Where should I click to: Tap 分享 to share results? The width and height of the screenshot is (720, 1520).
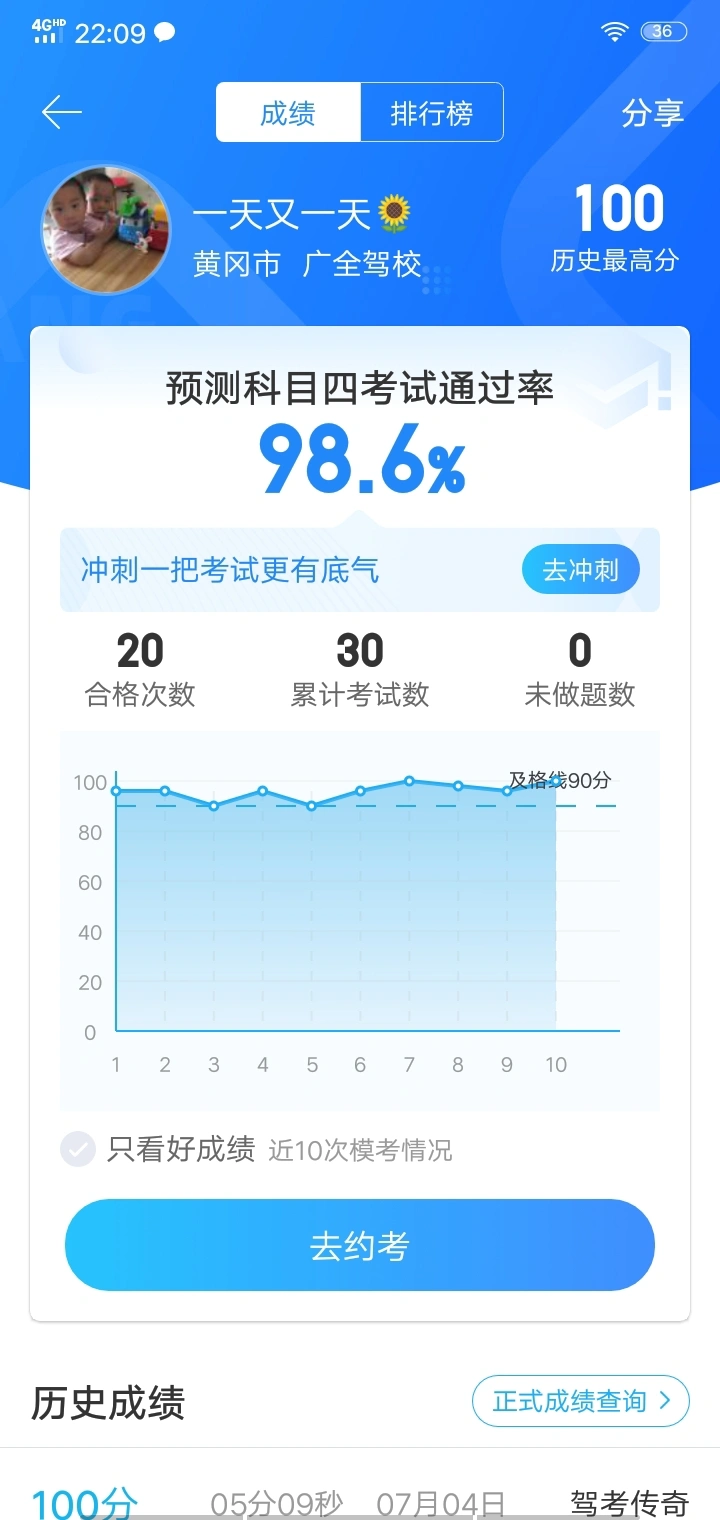pos(652,113)
